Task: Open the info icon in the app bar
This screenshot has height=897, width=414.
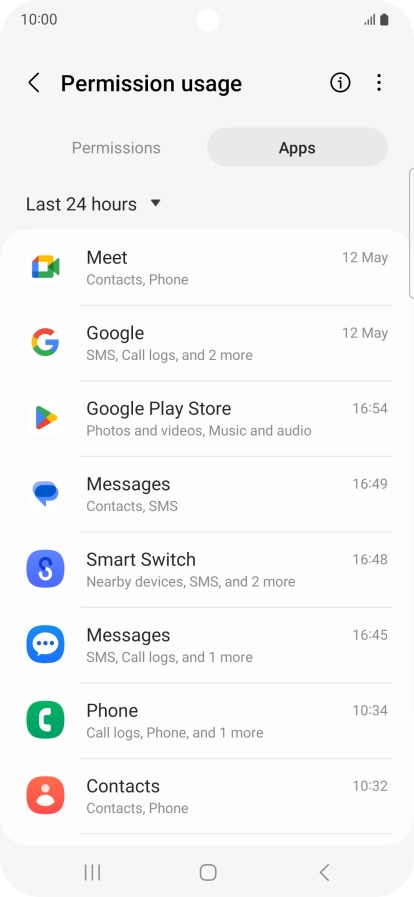Action: pyautogui.click(x=340, y=84)
